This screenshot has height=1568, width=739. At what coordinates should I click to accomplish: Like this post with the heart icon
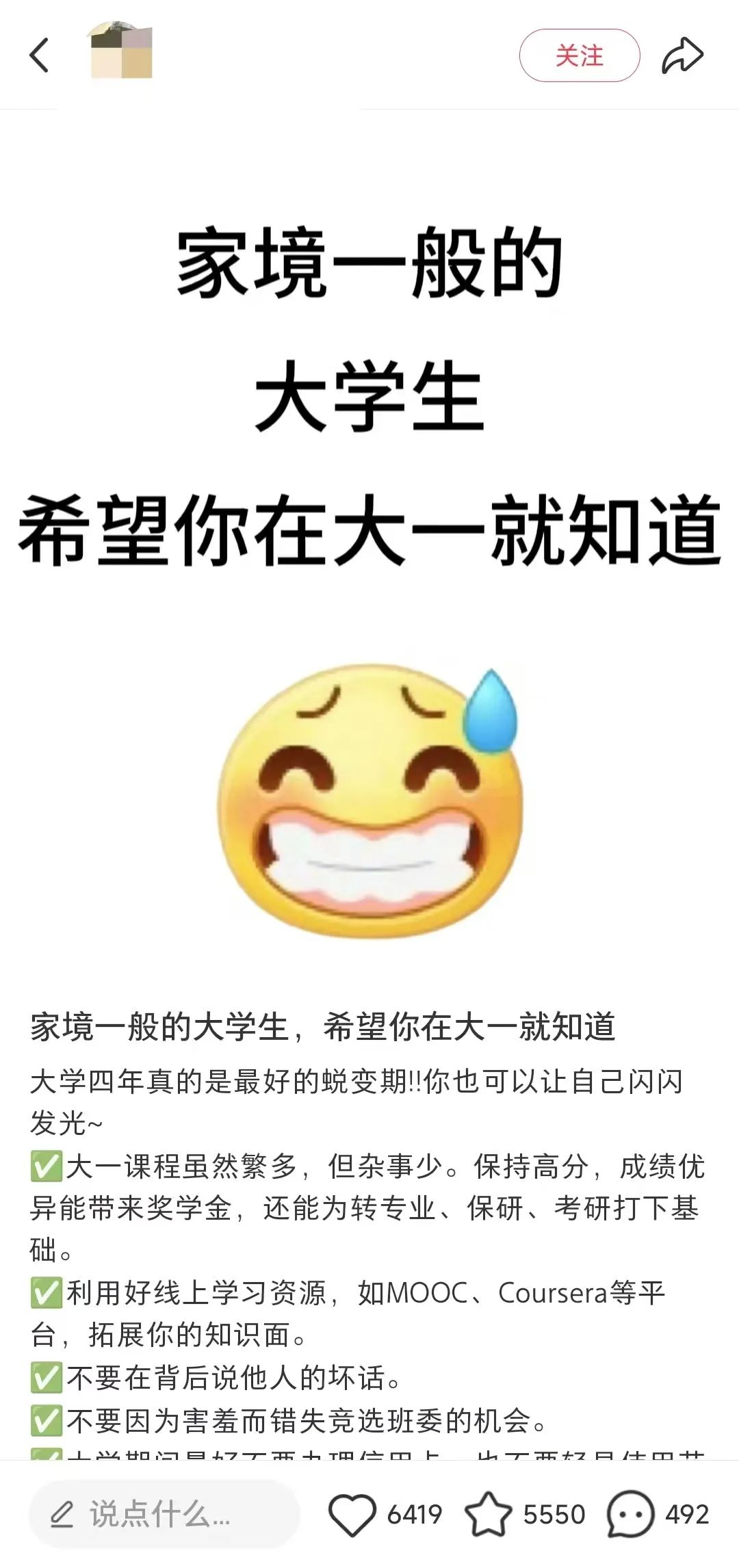[352, 1514]
